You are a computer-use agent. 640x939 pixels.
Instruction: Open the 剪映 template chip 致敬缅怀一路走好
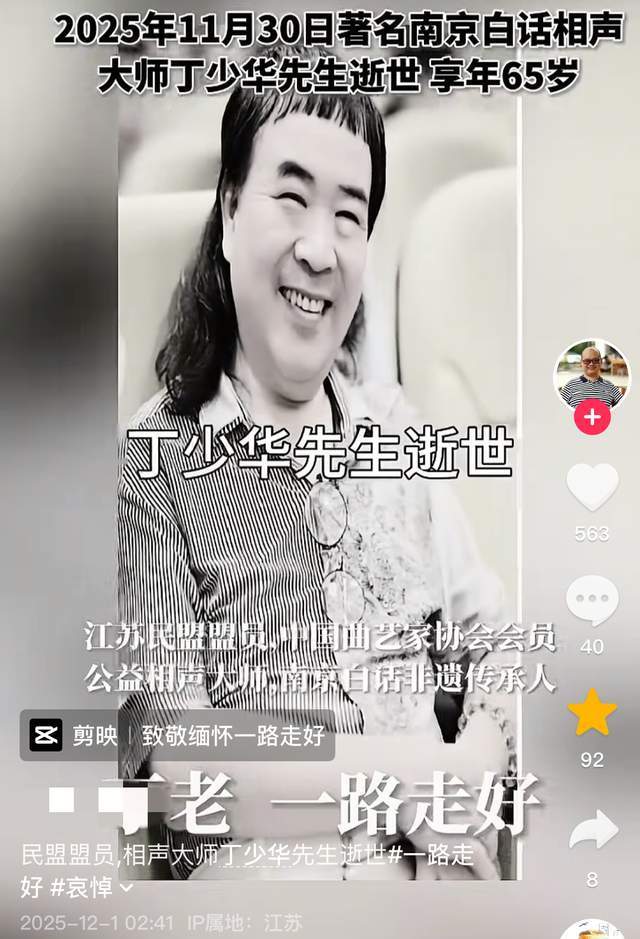(x=177, y=736)
